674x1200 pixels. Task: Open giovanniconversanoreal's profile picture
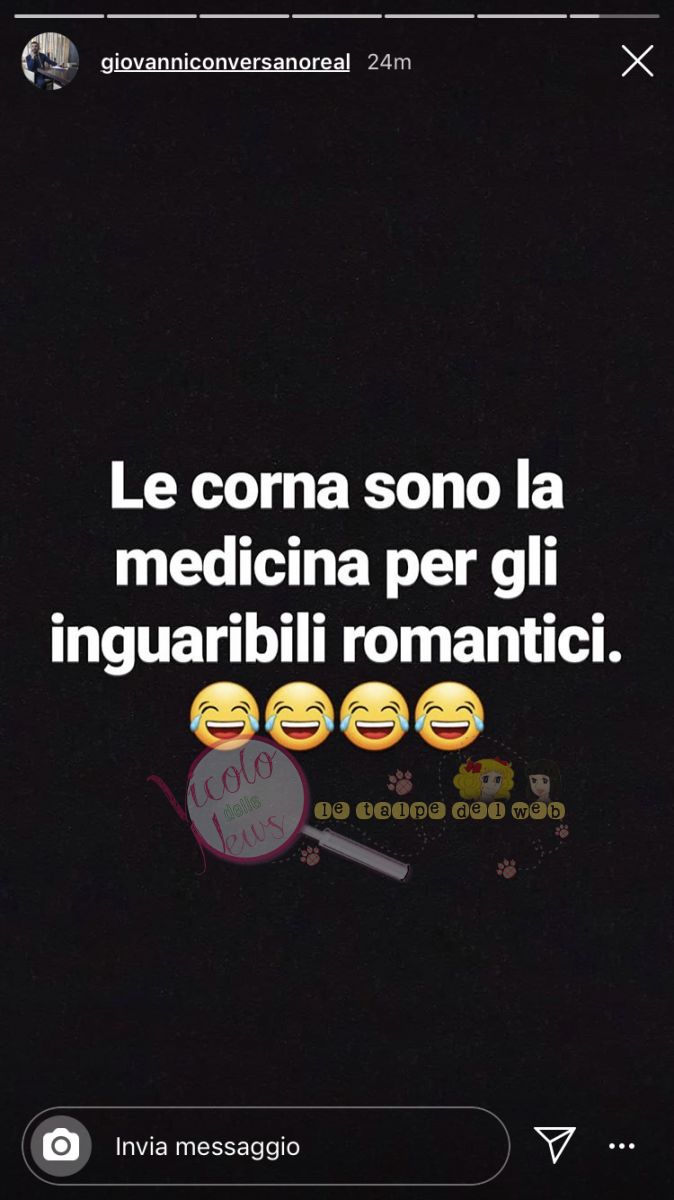point(50,61)
